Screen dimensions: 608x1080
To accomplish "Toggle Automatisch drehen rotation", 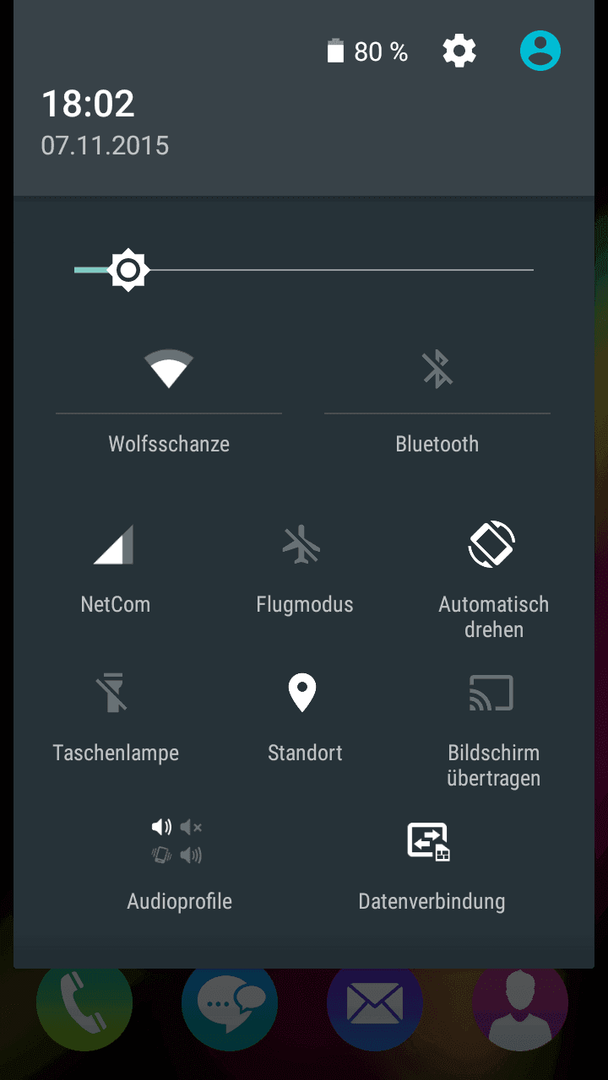I will [492, 546].
